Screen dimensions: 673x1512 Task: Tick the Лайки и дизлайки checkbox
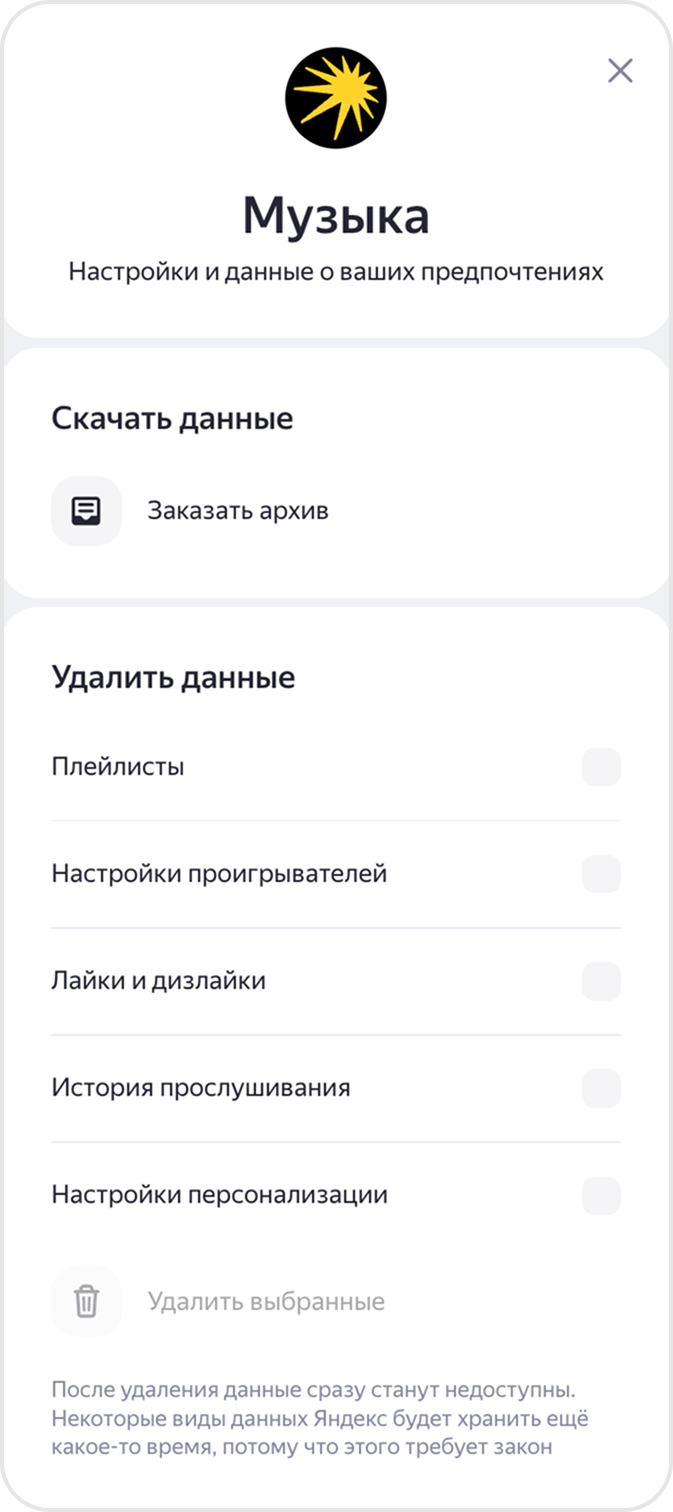pyautogui.click(x=601, y=981)
